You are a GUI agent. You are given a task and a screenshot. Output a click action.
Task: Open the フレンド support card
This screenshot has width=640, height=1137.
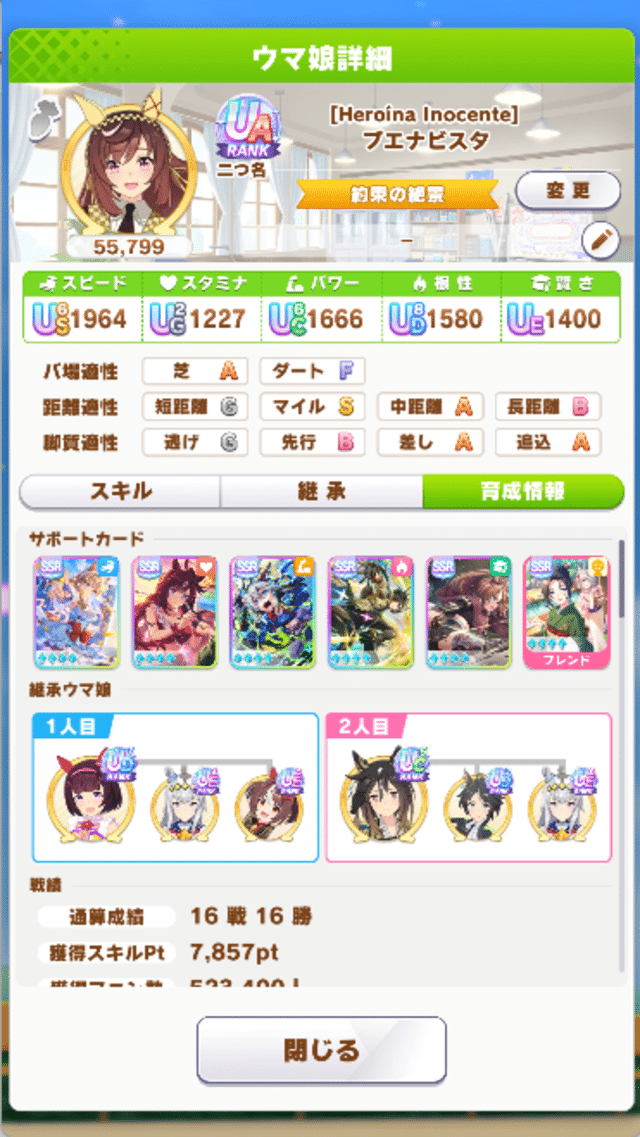(566, 611)
